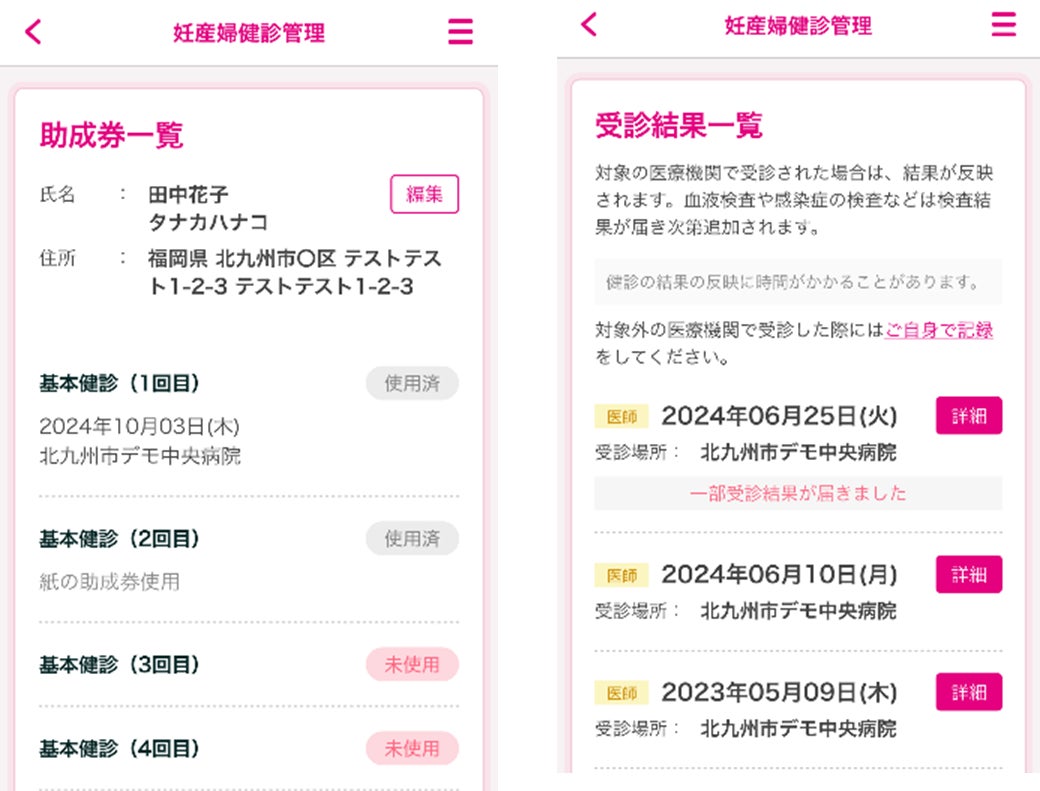This screenshot has width=1040, height=791.
Task: Open the ご自身で記録 link
Action: pyautogui.click(x=939, y=331)
